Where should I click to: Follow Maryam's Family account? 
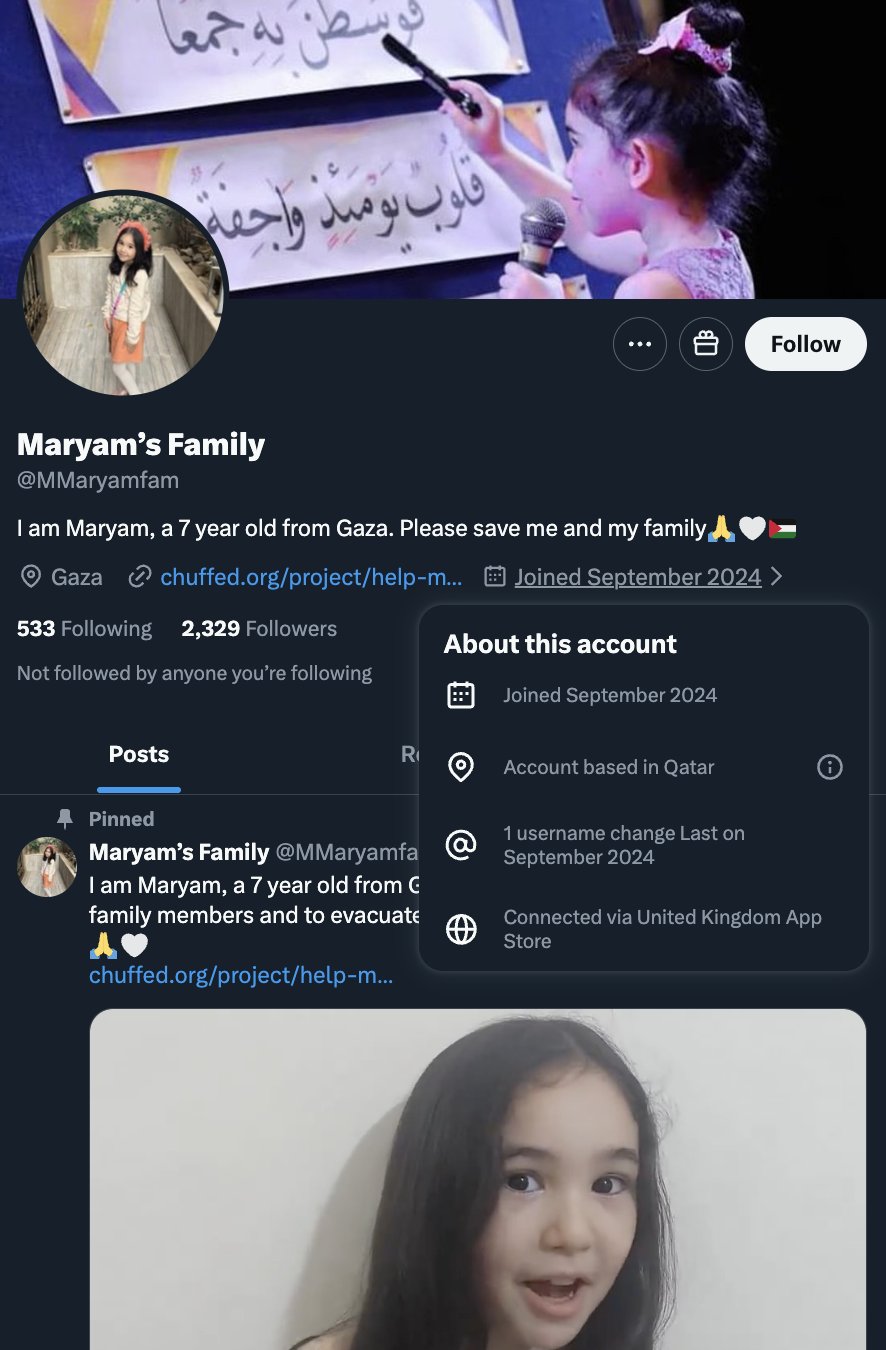(805, 344)
